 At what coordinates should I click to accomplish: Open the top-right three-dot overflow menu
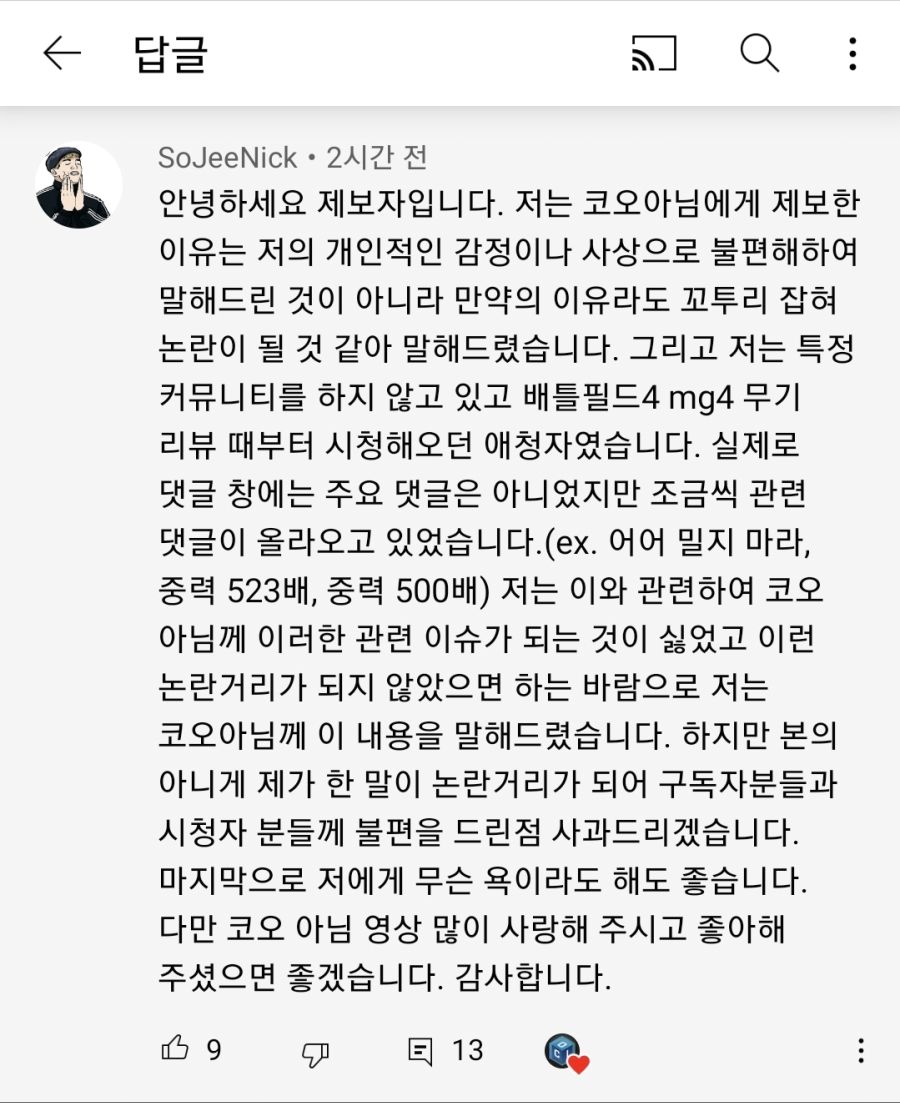(855, 55)
